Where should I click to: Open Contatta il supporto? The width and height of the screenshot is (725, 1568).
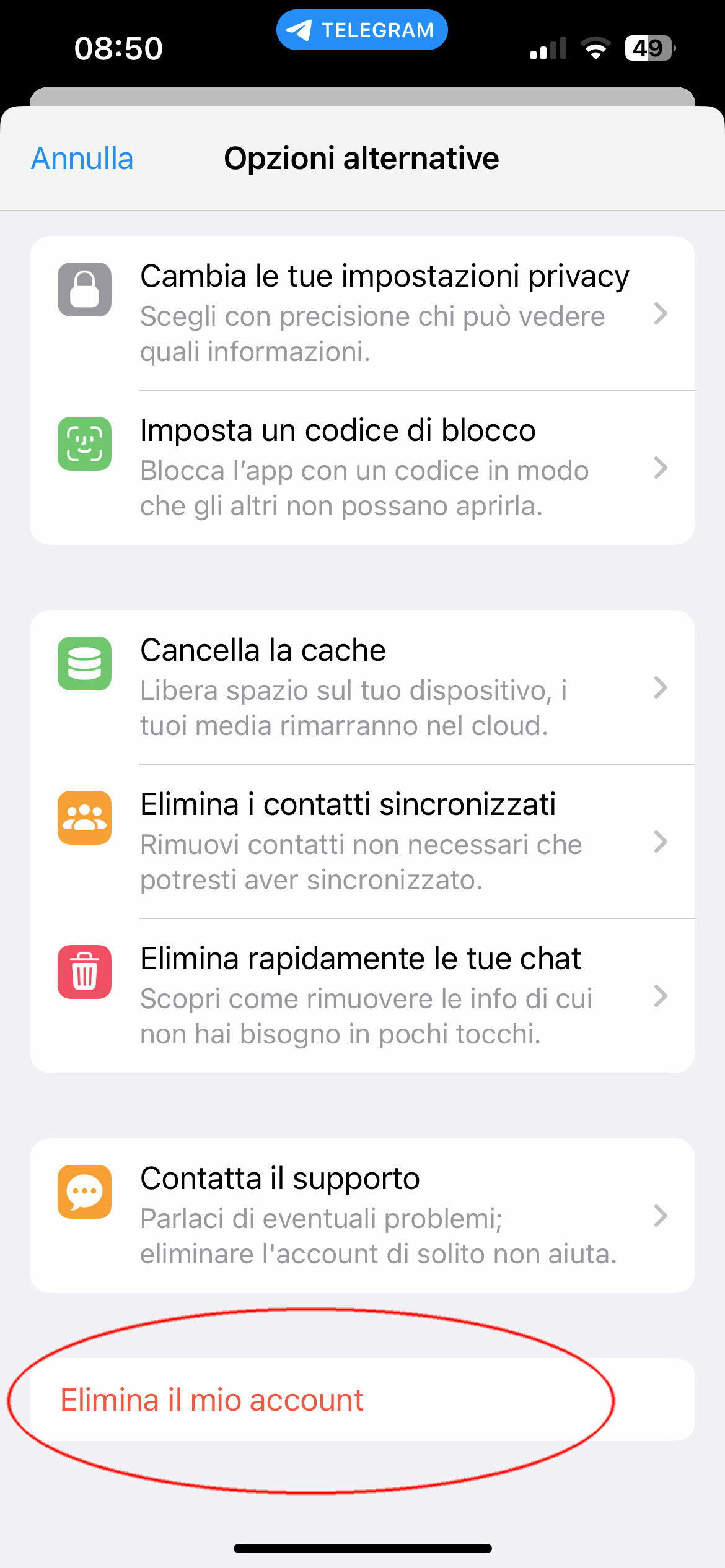click(x=362, y=1216)
